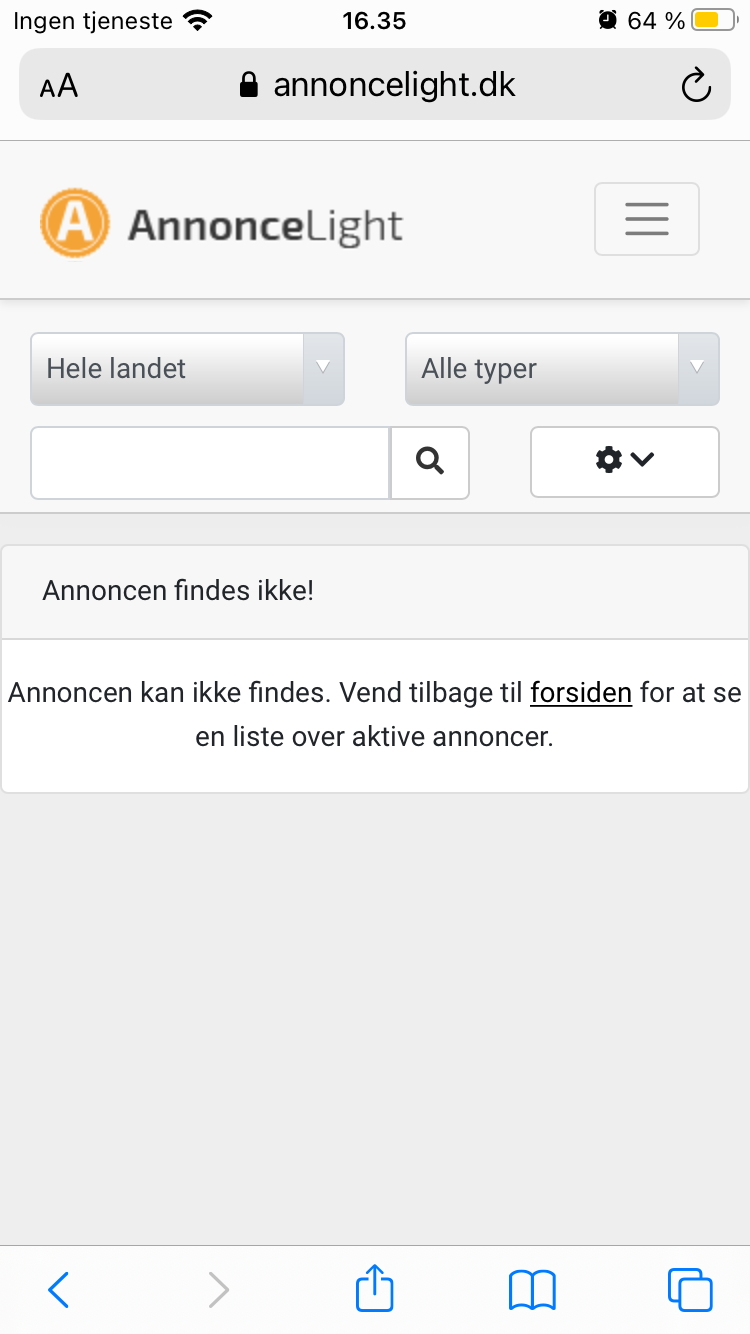The width and height of the screenshot is (750, 1334).
Task: Go back to the previous page
Action: coord(59,1289)
